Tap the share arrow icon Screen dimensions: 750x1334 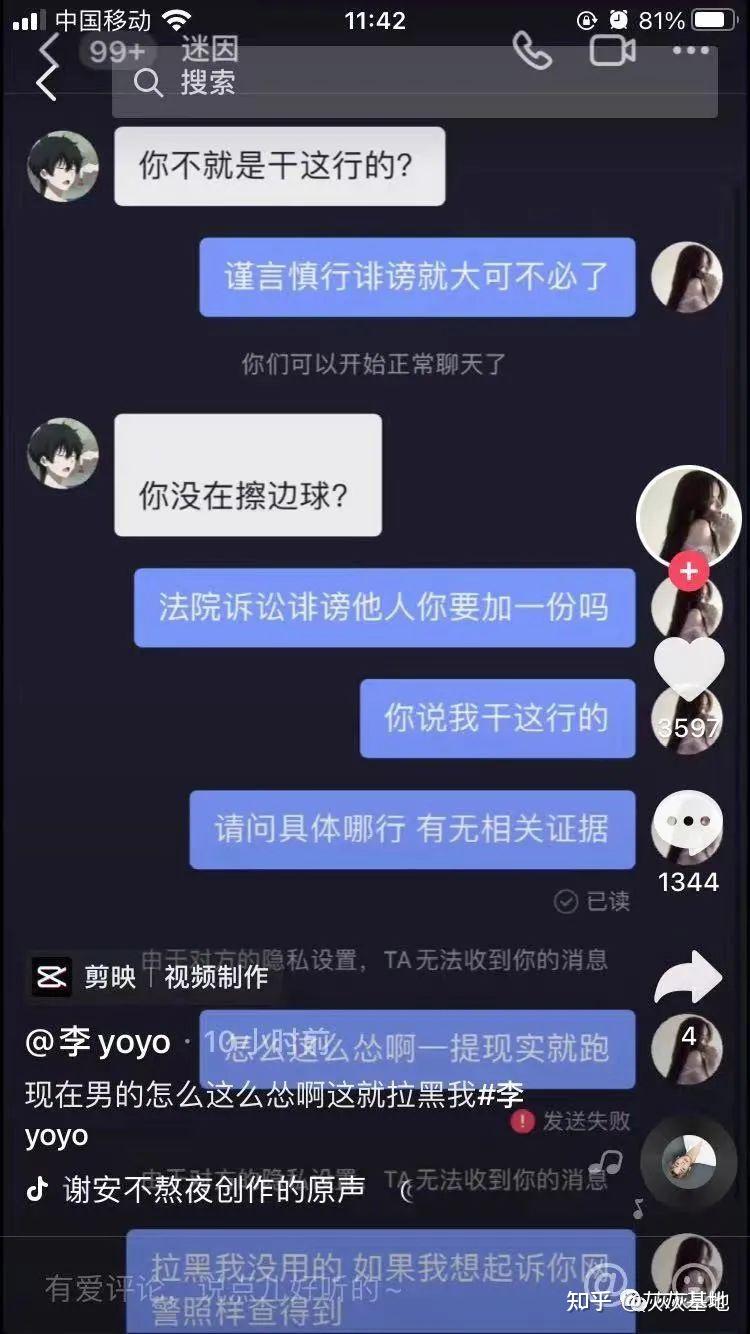click(x=687, y=975)
